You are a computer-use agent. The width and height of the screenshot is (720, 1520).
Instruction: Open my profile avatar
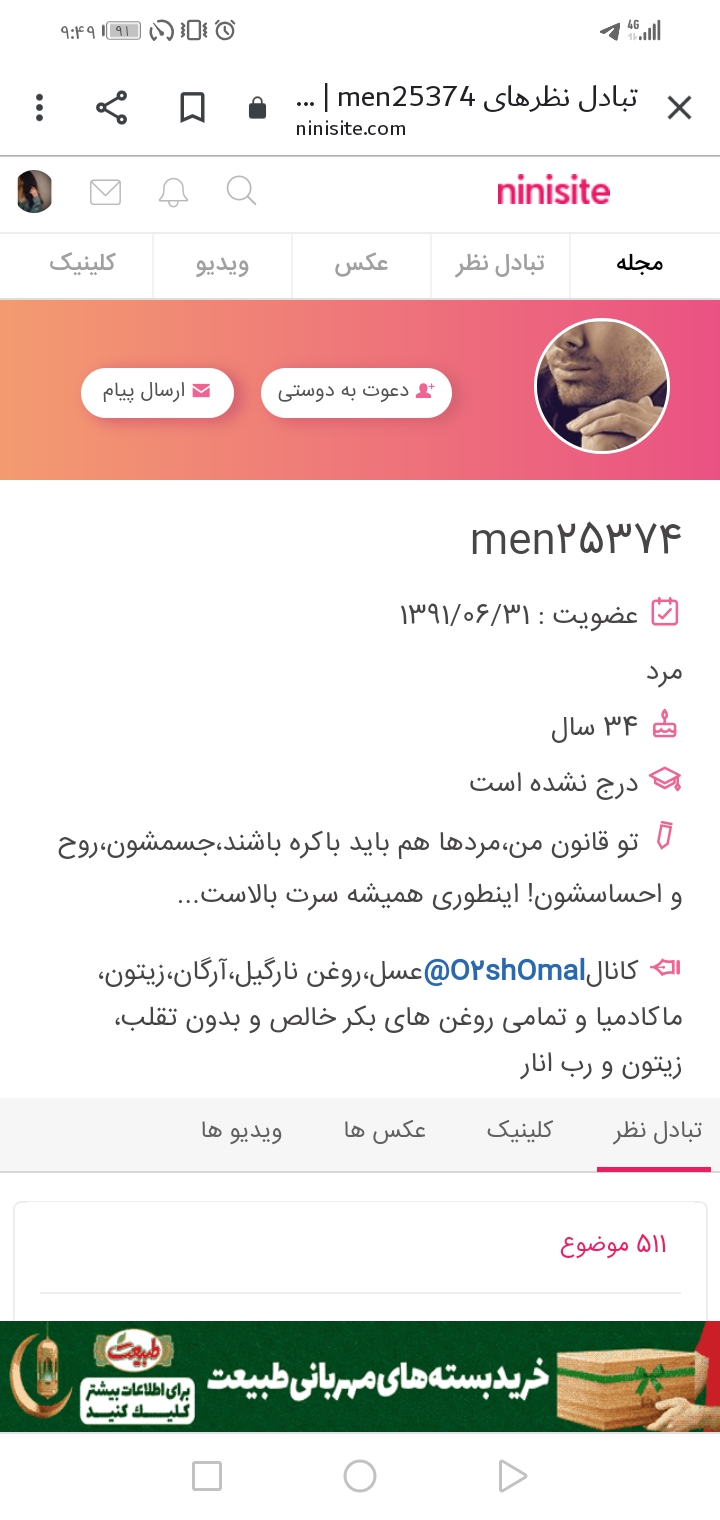(x=34, y=191)
